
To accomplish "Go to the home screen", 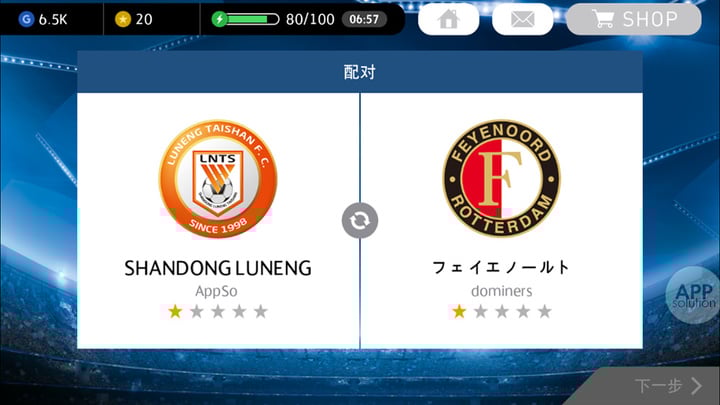I will click(x=448, y=19).
